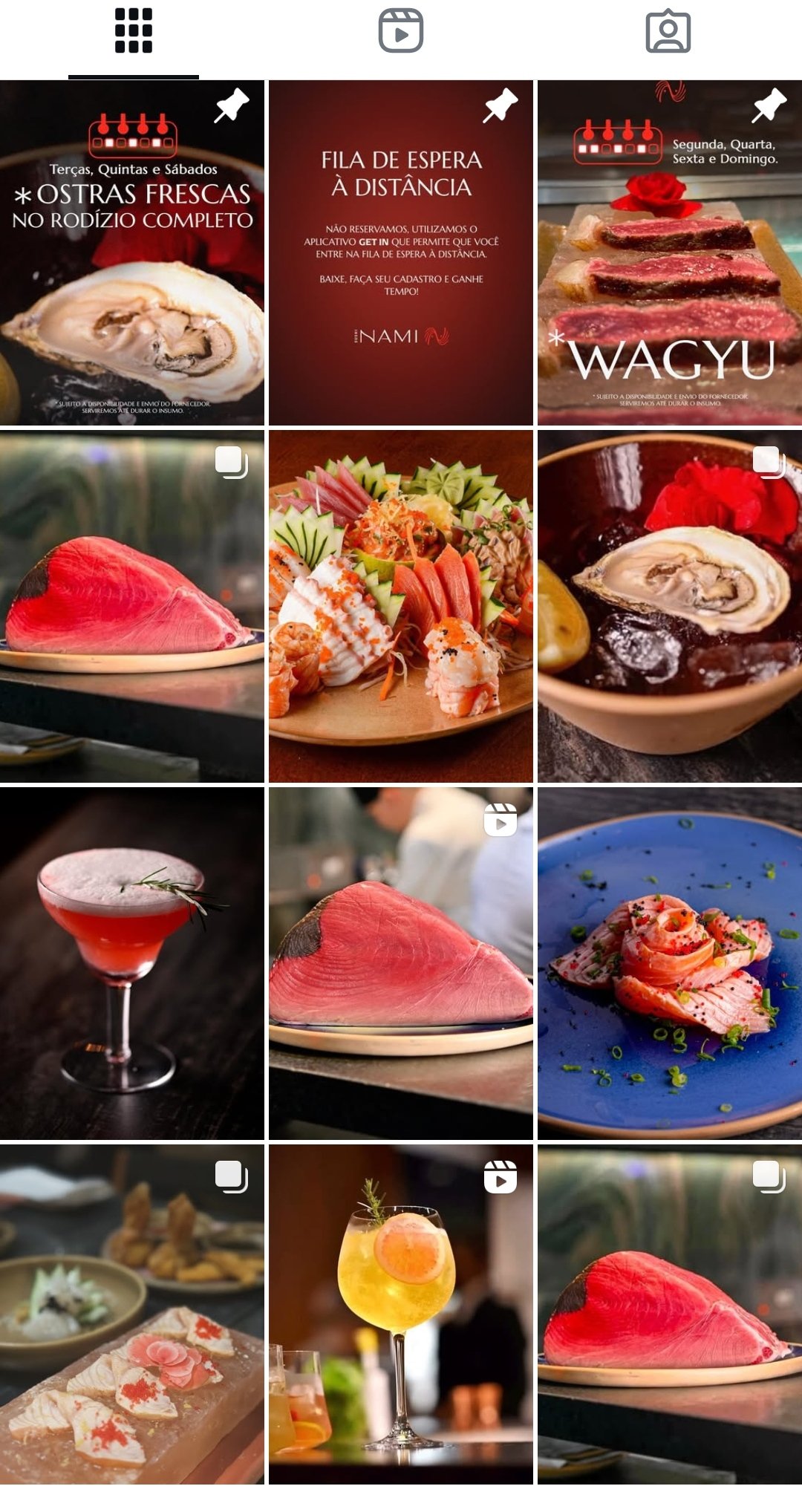Open the oyster in clay bowl carousel

(x=670, y=606)
